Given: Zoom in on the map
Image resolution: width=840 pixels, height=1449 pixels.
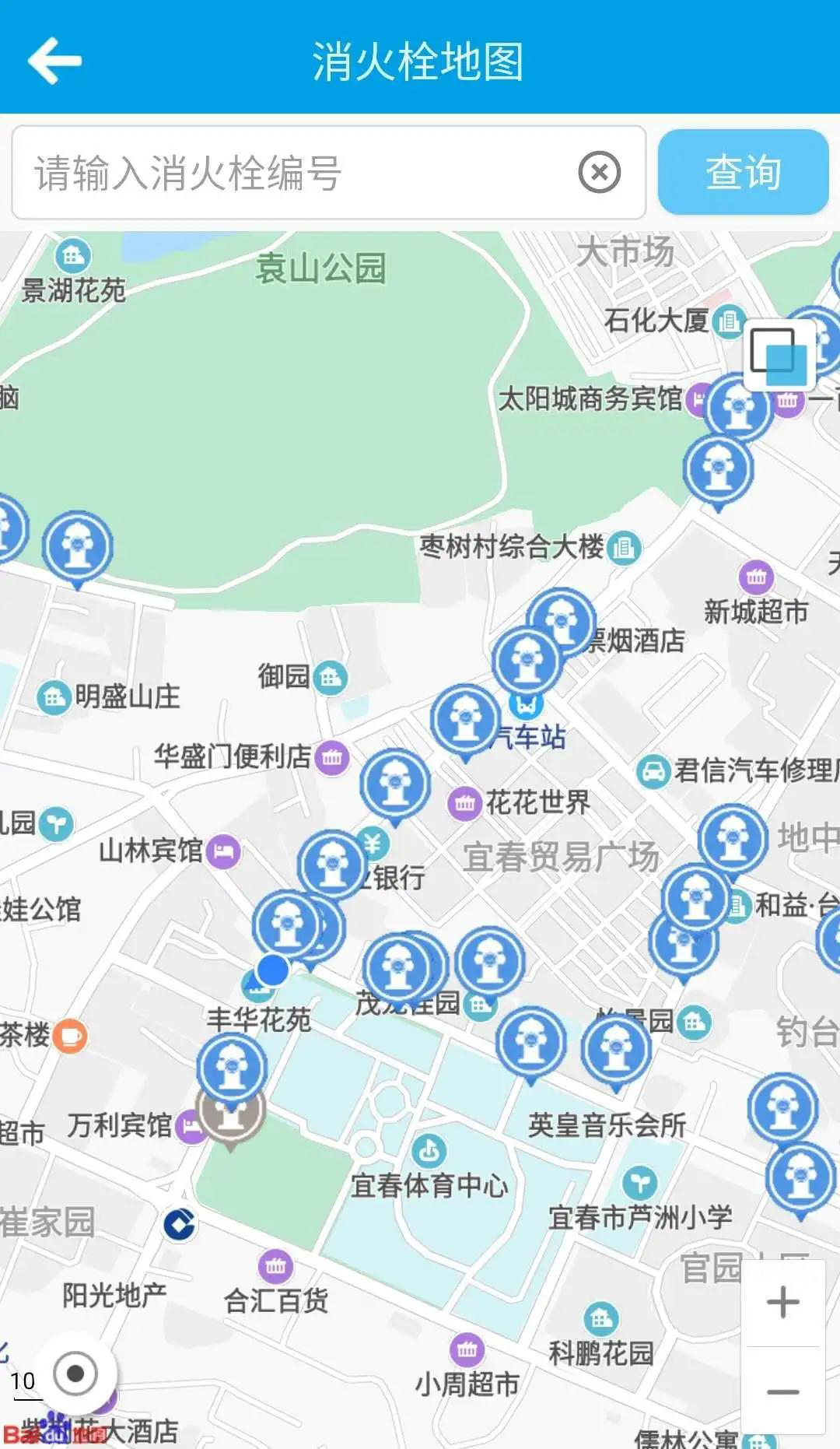Looking at the screenshot, I should 782,1302.
